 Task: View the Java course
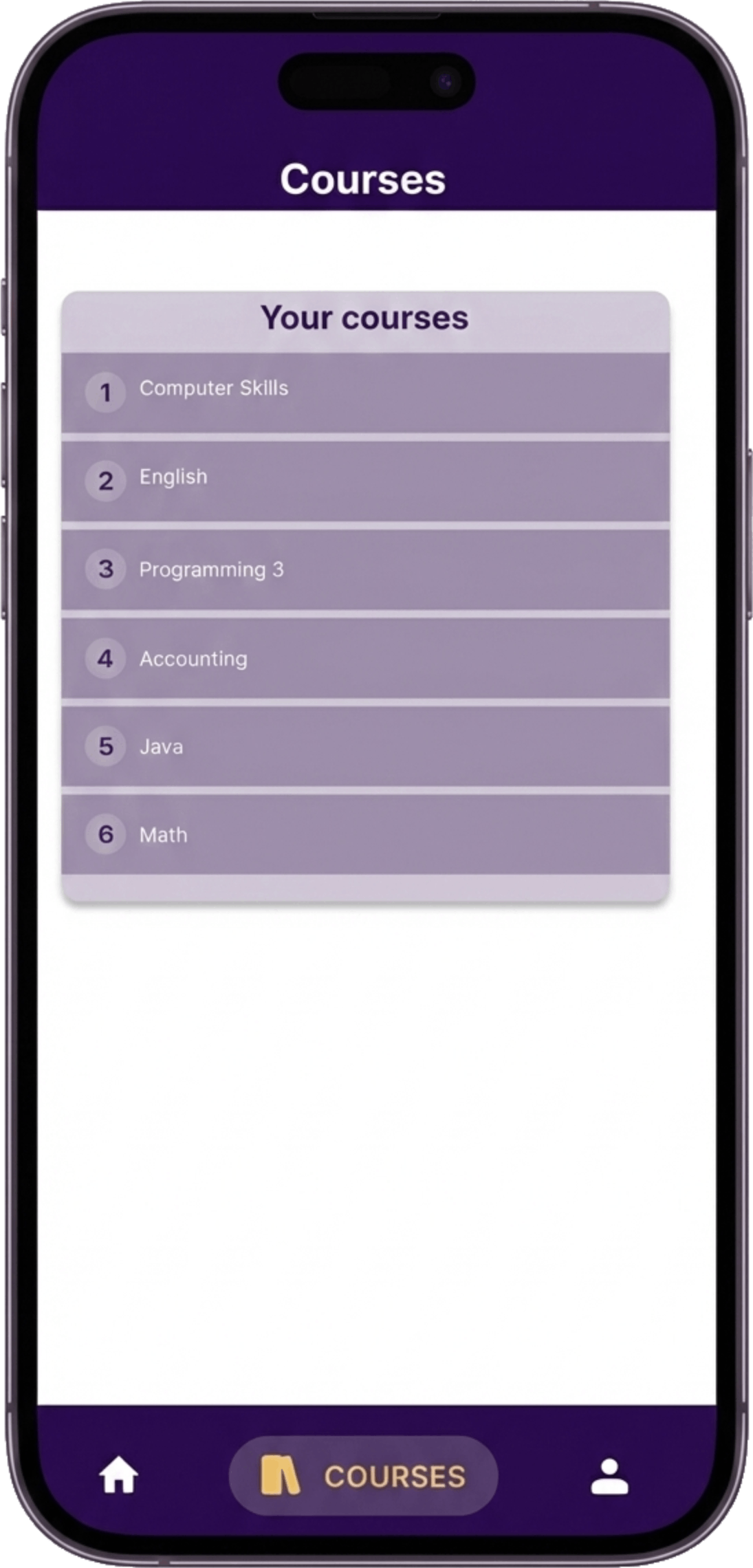pos(364,746)
